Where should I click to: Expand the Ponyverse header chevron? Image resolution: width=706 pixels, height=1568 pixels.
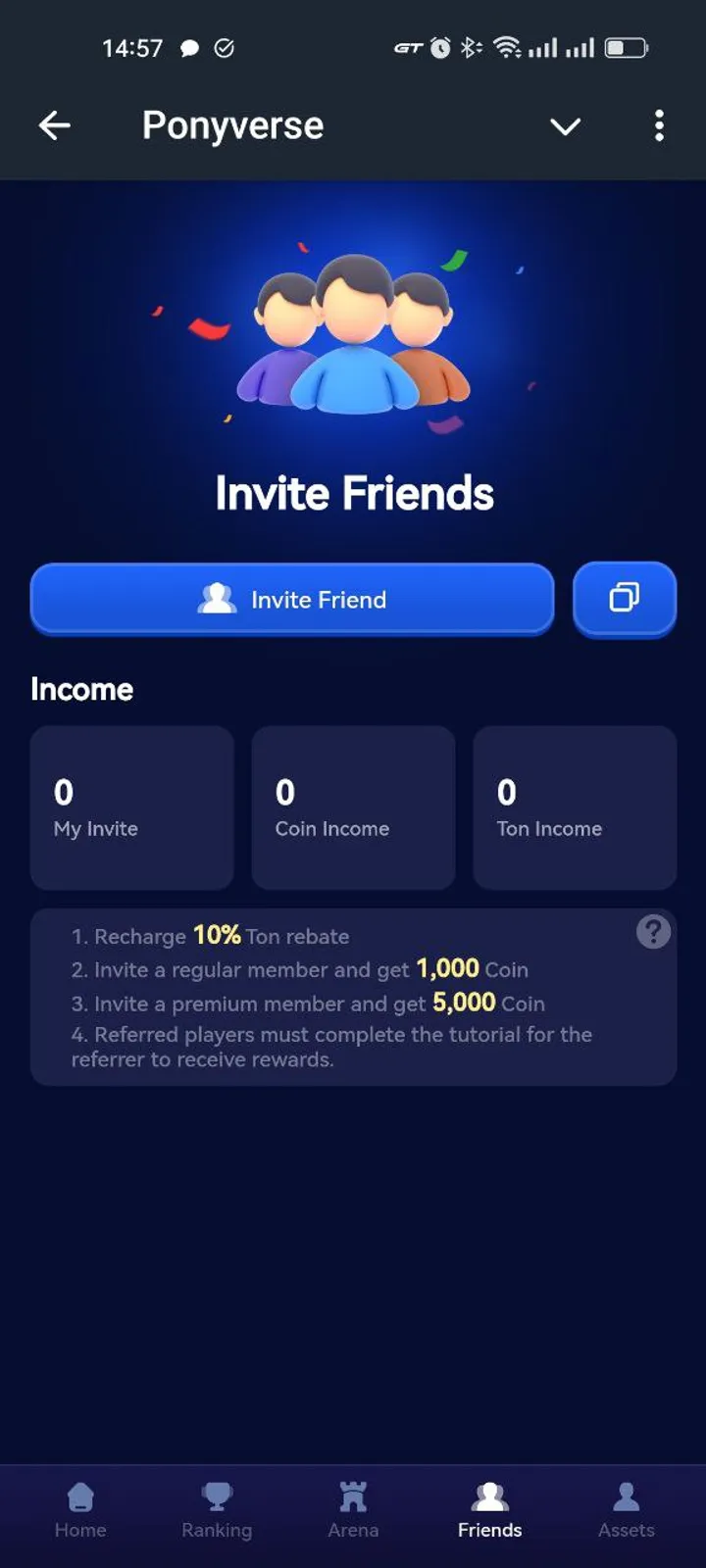[x=565, y=126]
